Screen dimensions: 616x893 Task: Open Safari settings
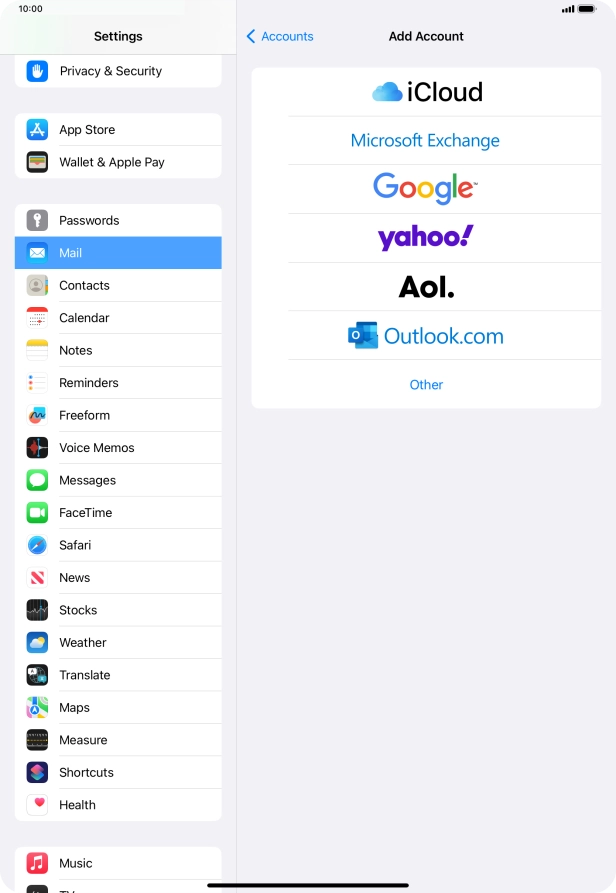click(x=118, y=545)
